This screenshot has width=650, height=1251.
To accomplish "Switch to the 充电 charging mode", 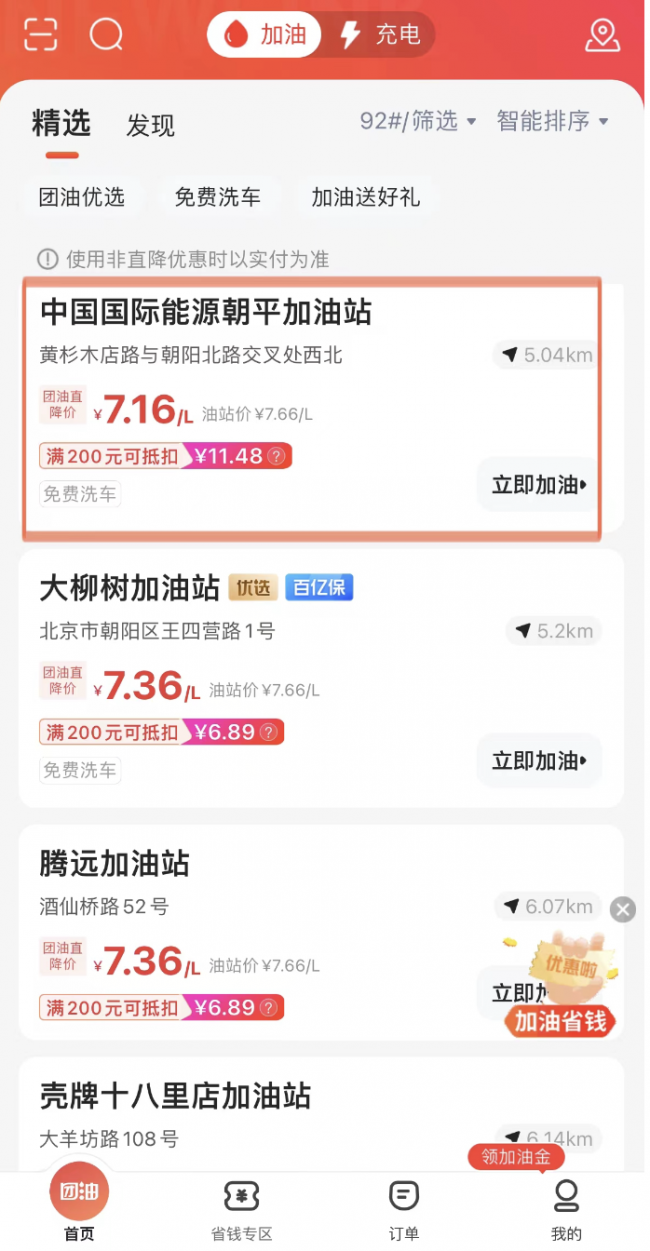I will (381, 35).
